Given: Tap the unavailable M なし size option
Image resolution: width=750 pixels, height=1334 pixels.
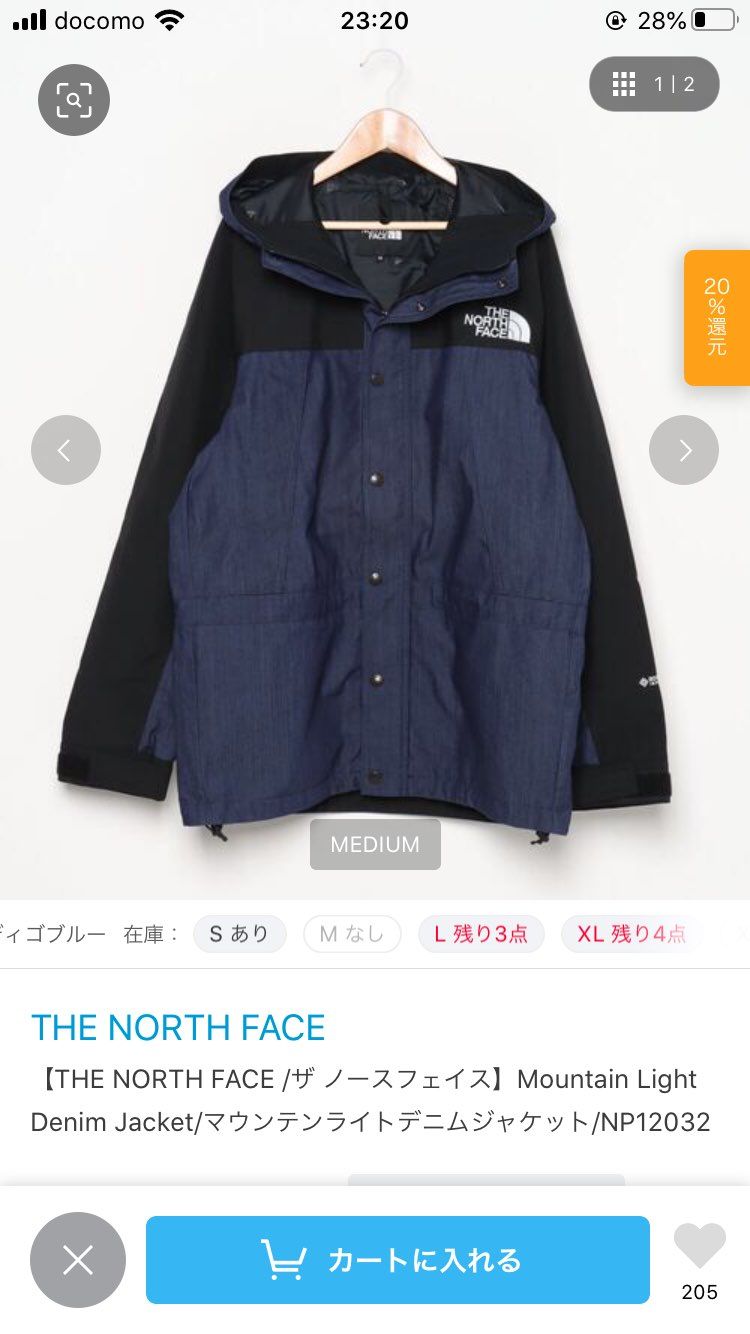Looking at the screenshot, I should [x=352, y=932].
